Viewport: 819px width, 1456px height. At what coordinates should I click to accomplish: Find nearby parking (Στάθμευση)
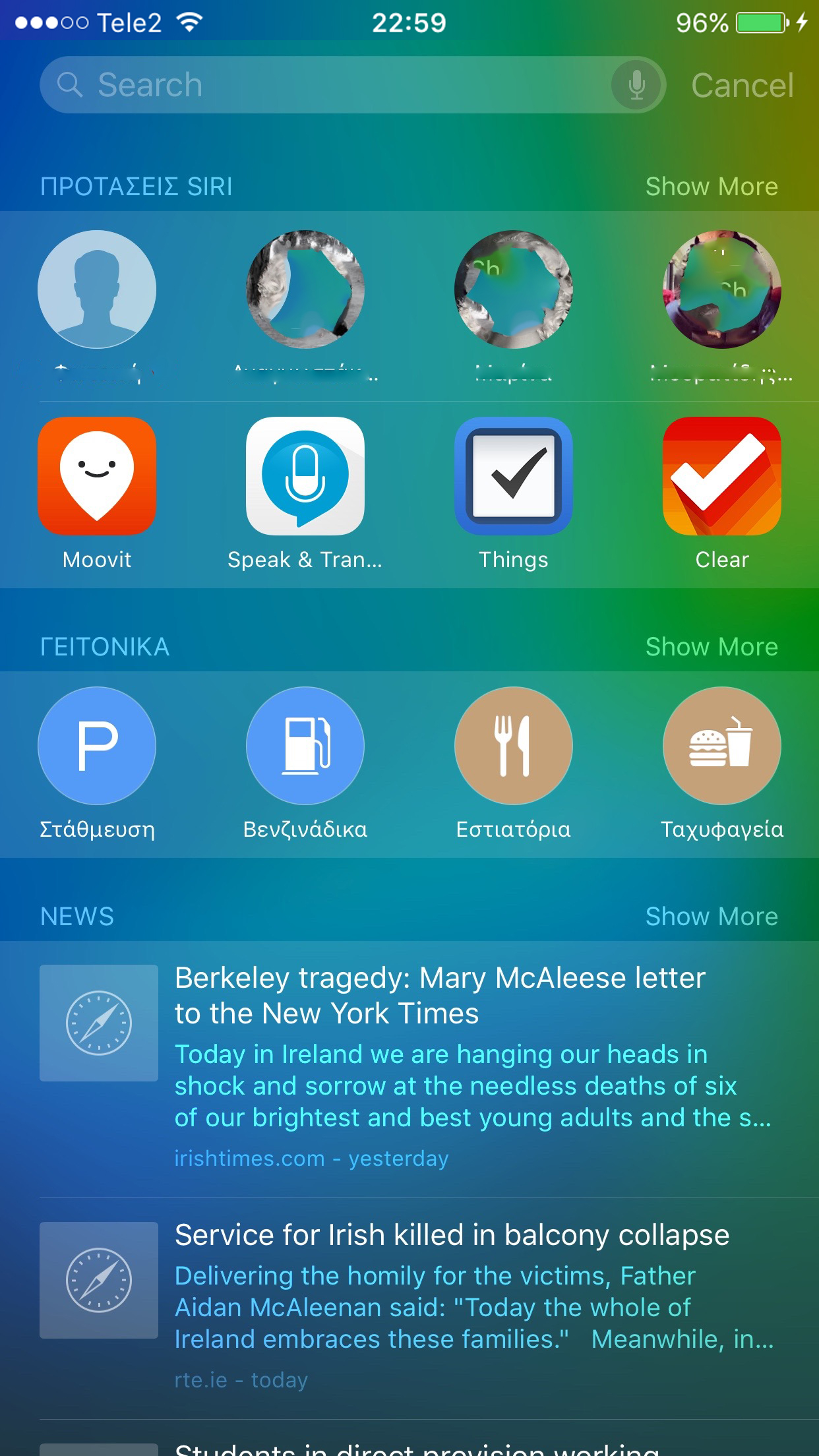click(x=97, y=746)
